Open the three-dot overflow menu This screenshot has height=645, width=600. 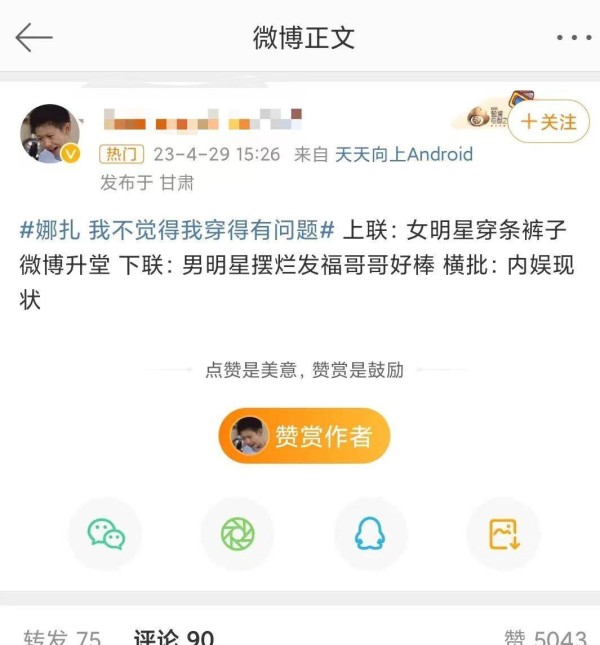tap(573, 38)
